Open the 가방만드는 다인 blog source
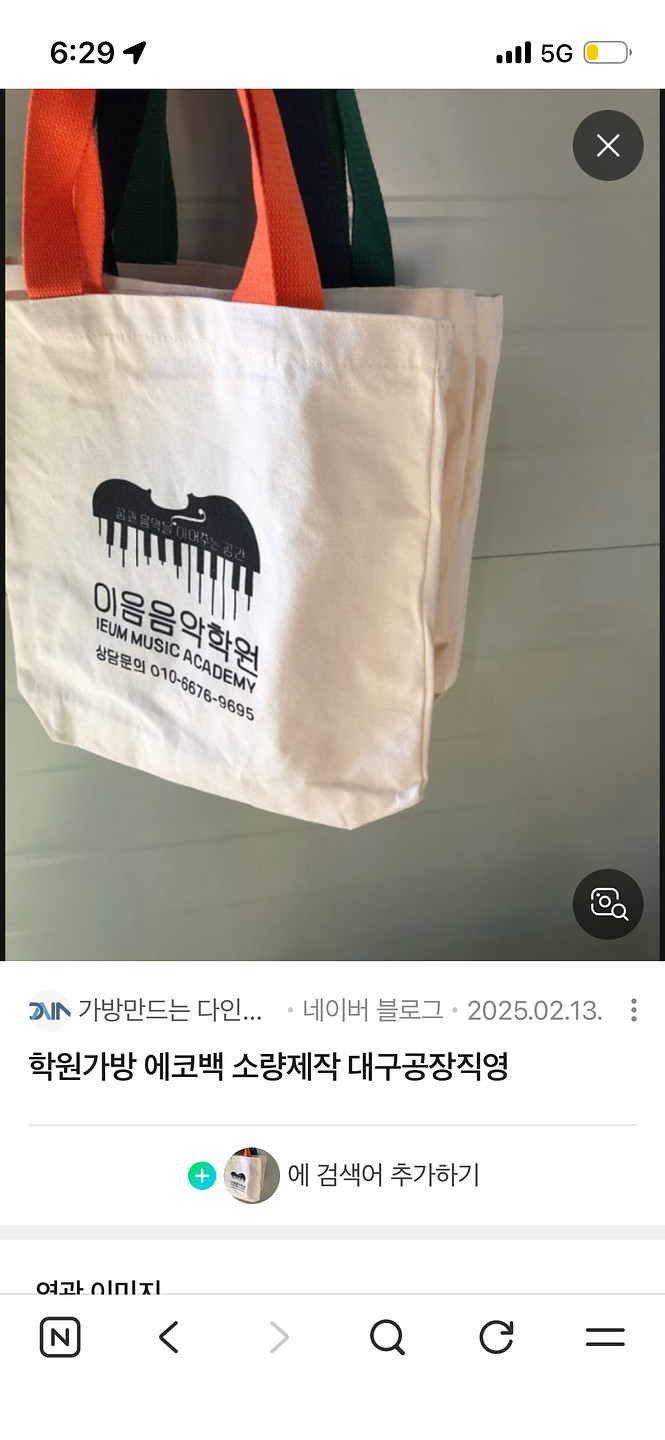665x1440 pixels. 146,1010
